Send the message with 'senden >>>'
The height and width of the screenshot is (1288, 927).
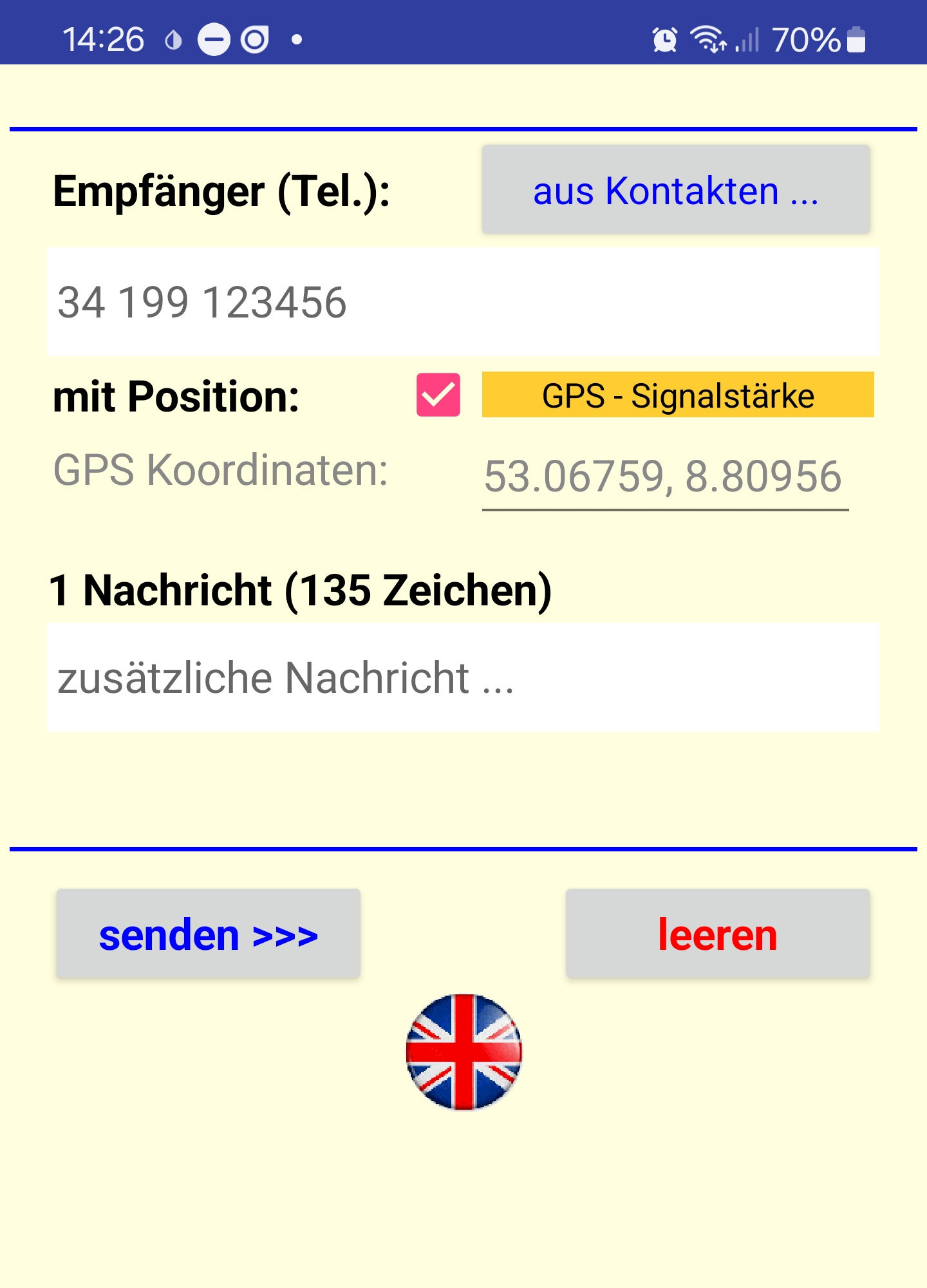(208, 934)
